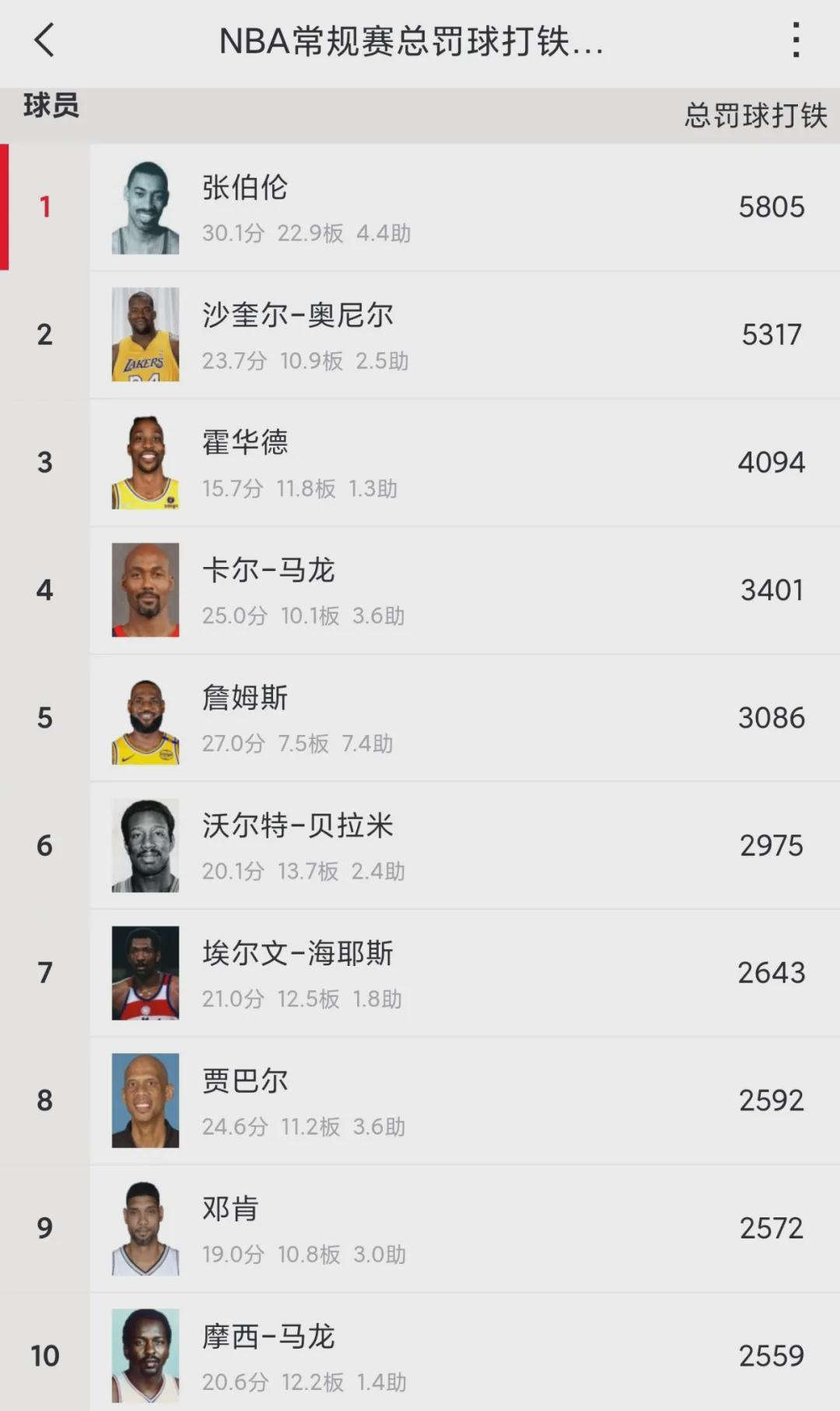This screenshot has height=1411, width=840.
Task: Tap LeBron James's player photo
Action: point(145,717)
